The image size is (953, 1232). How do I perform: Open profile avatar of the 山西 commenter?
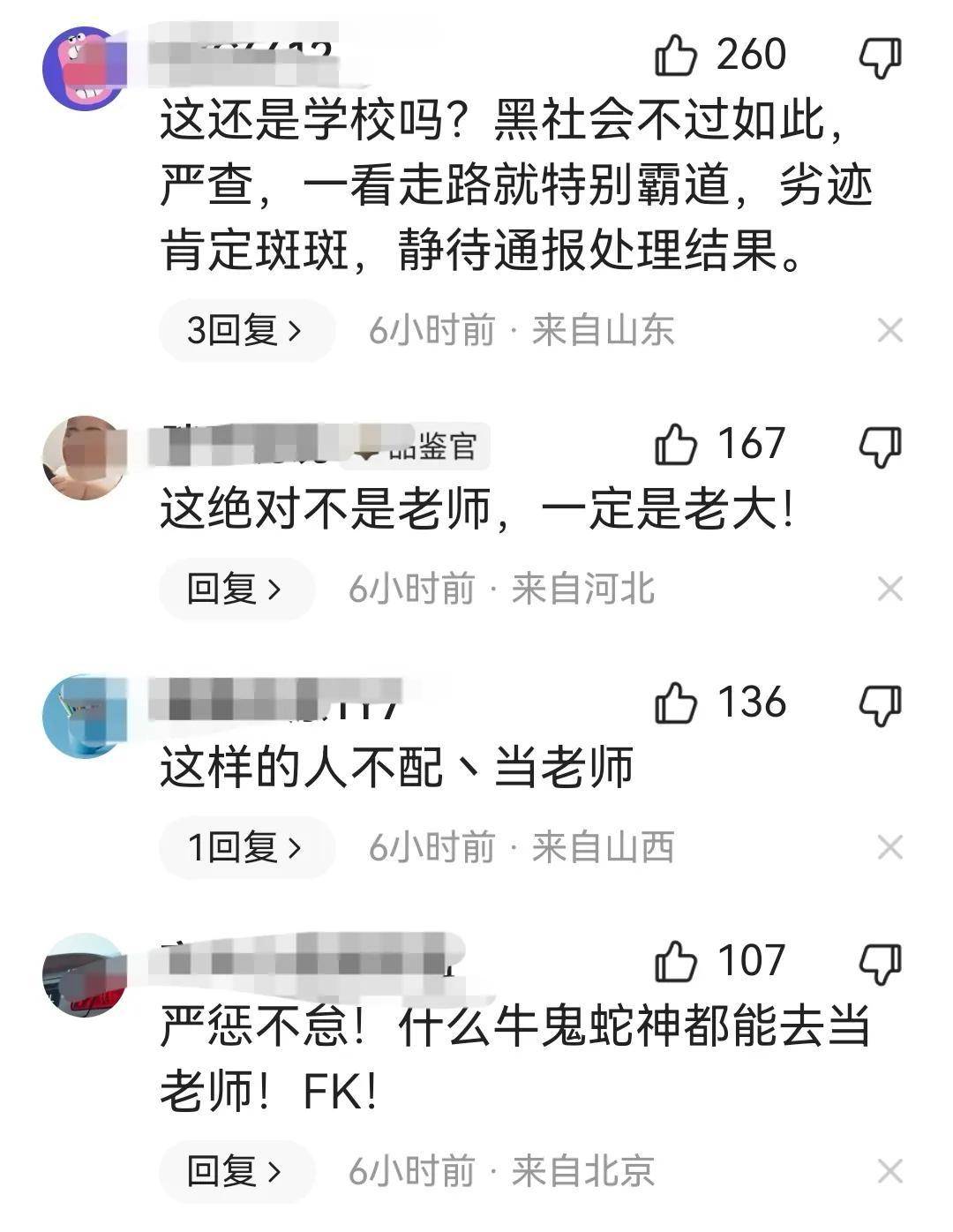84,716
